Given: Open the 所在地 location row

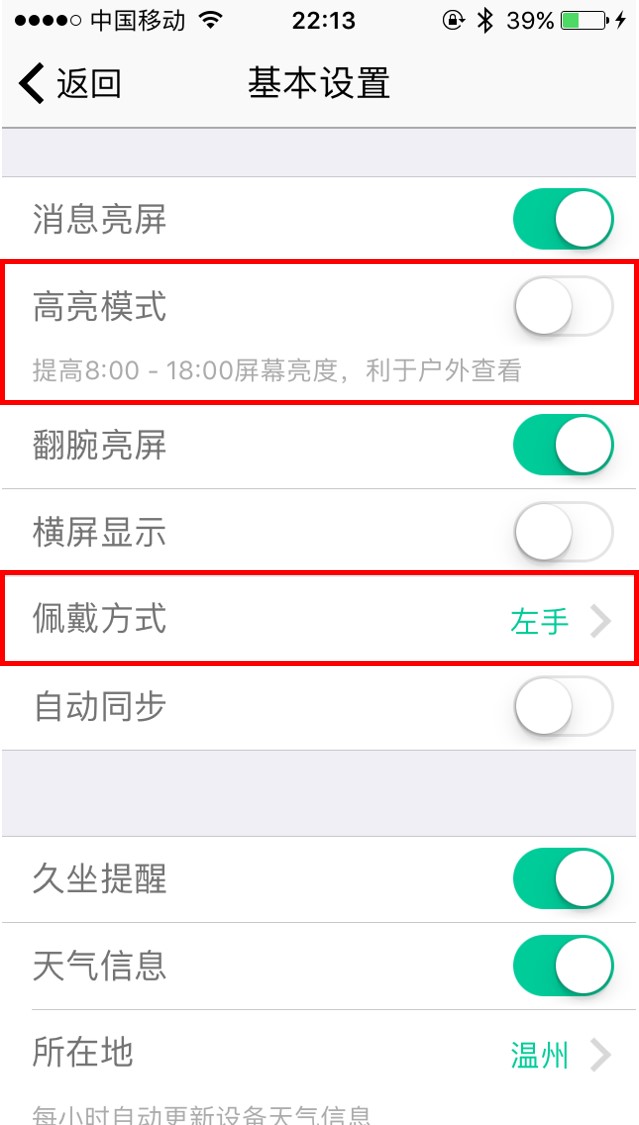Looking at the screenshot, I should [x=320, y=1053].
